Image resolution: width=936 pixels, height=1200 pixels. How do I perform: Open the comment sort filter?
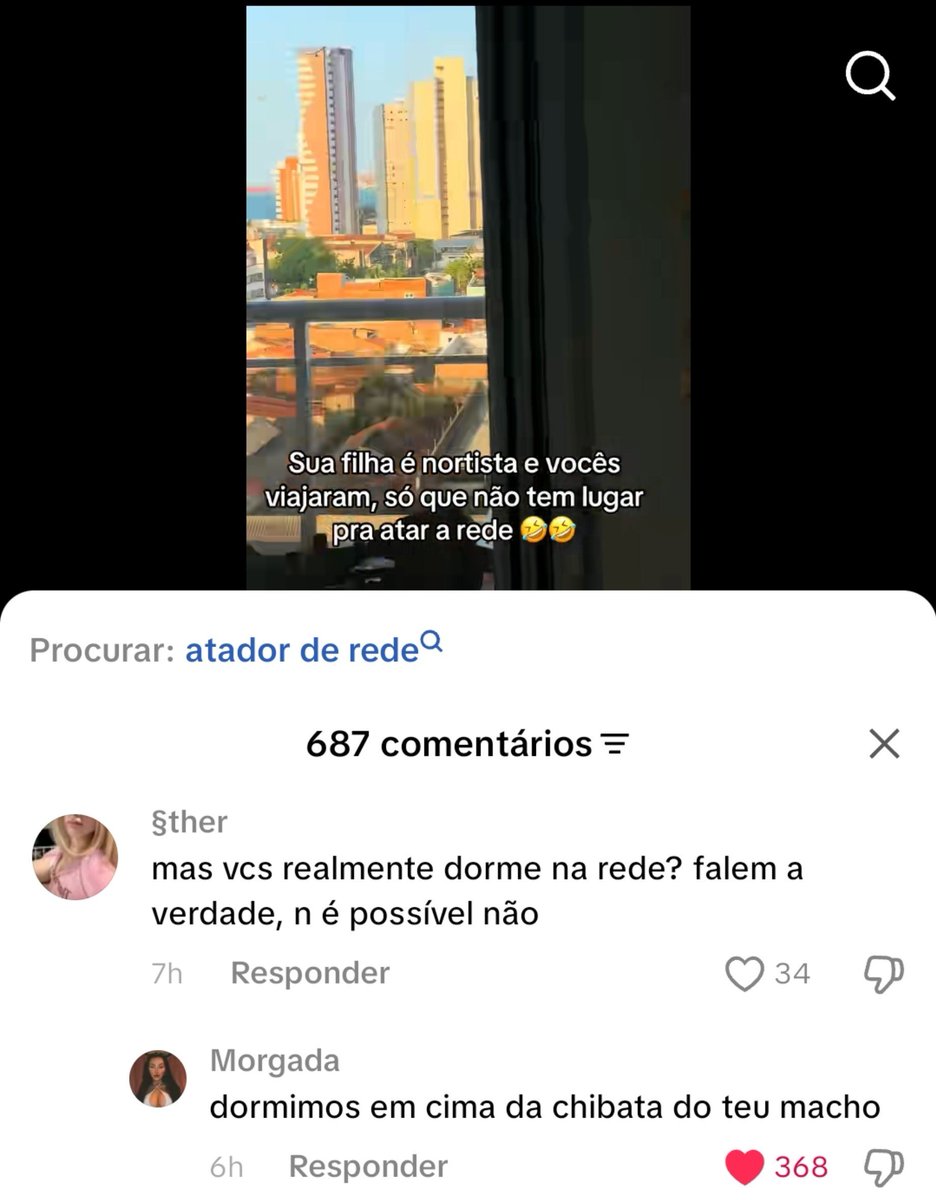click(613, 745)
